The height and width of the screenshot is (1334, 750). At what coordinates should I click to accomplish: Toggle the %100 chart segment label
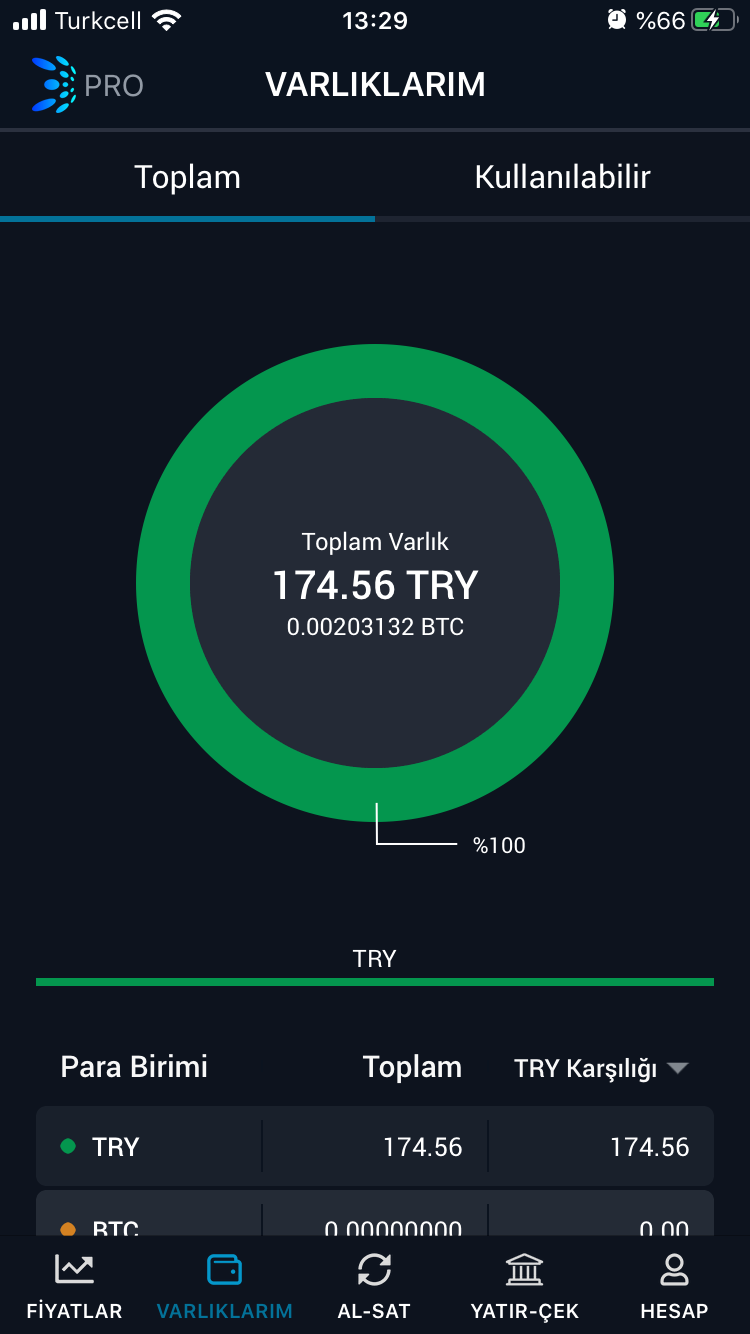497,845
